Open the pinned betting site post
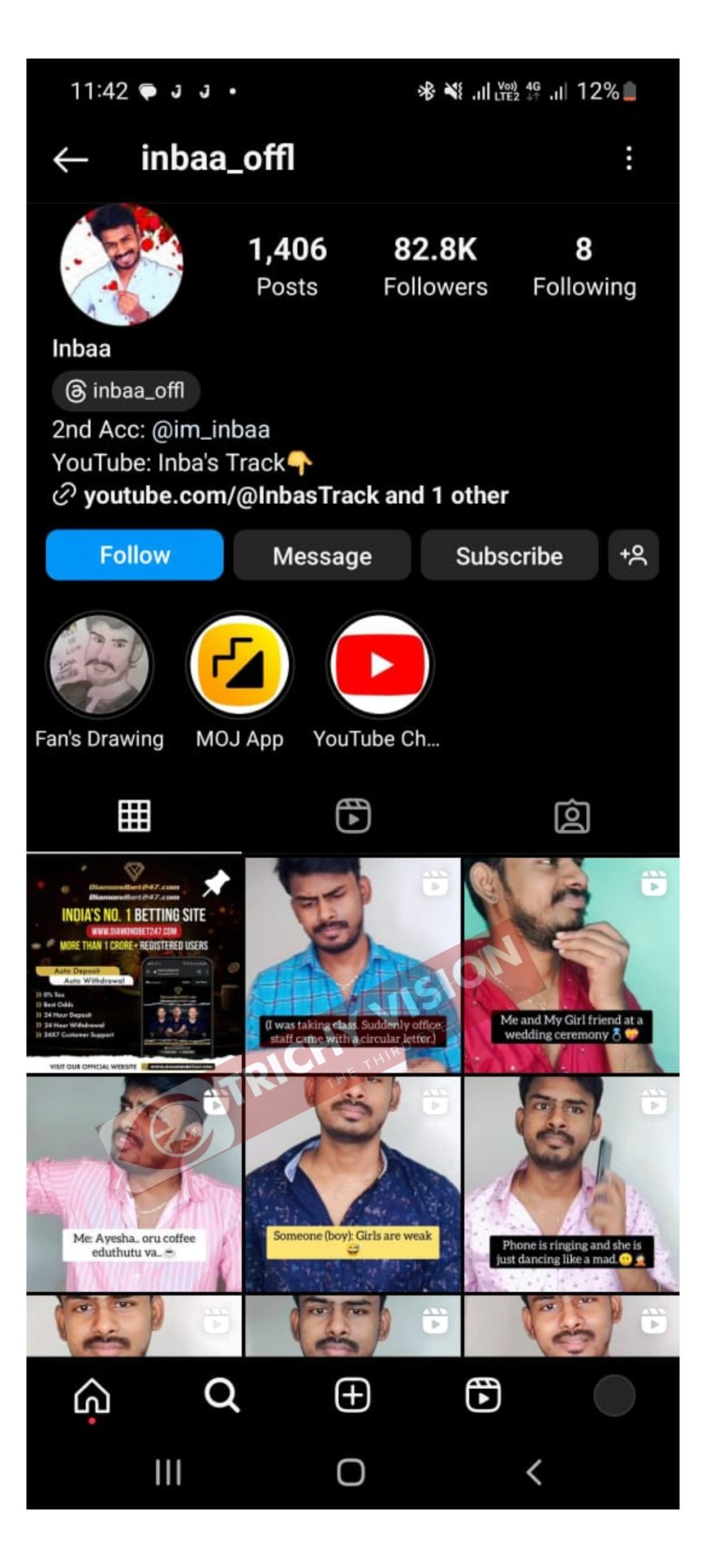This screenshot has width=706, height=1568. 134,965
